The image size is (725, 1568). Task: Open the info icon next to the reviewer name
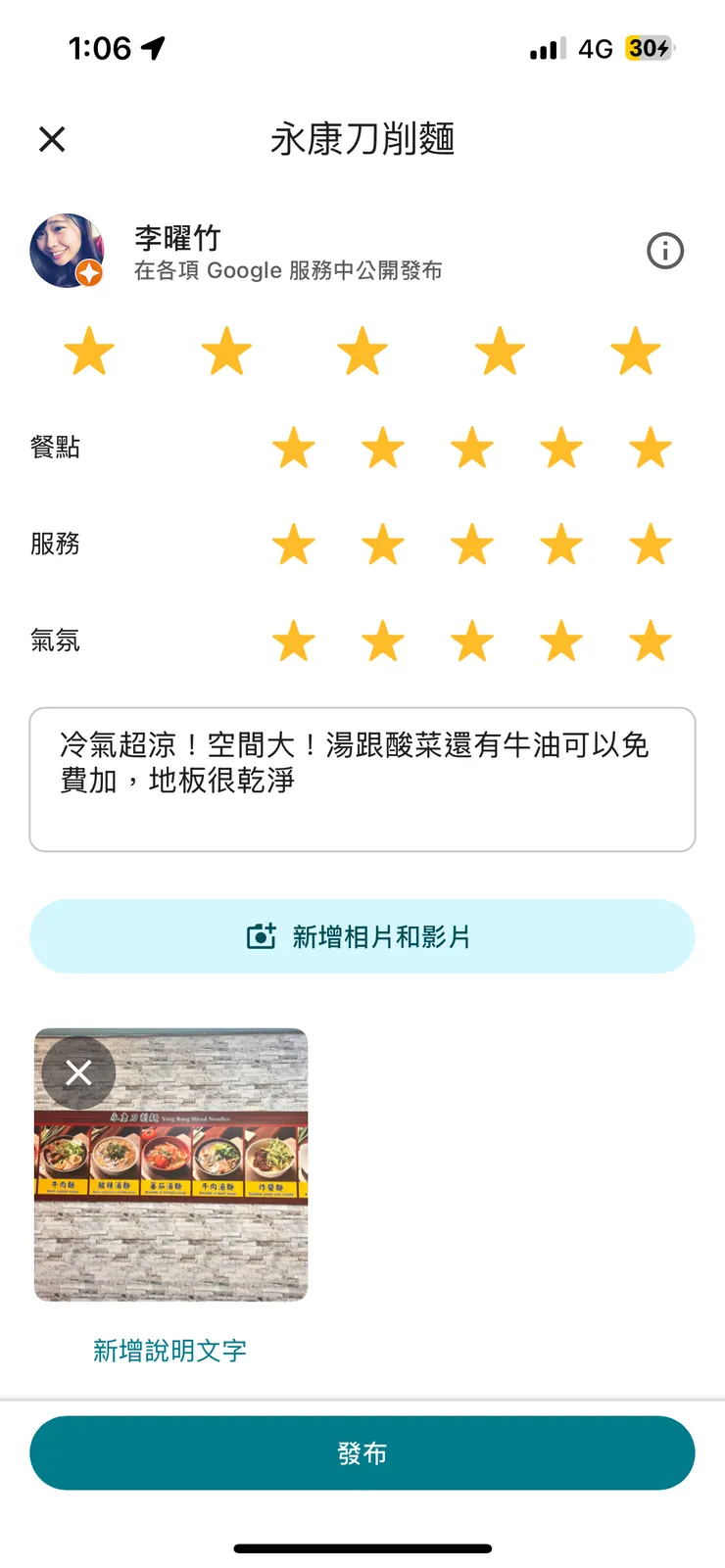[x=664, y=251]
